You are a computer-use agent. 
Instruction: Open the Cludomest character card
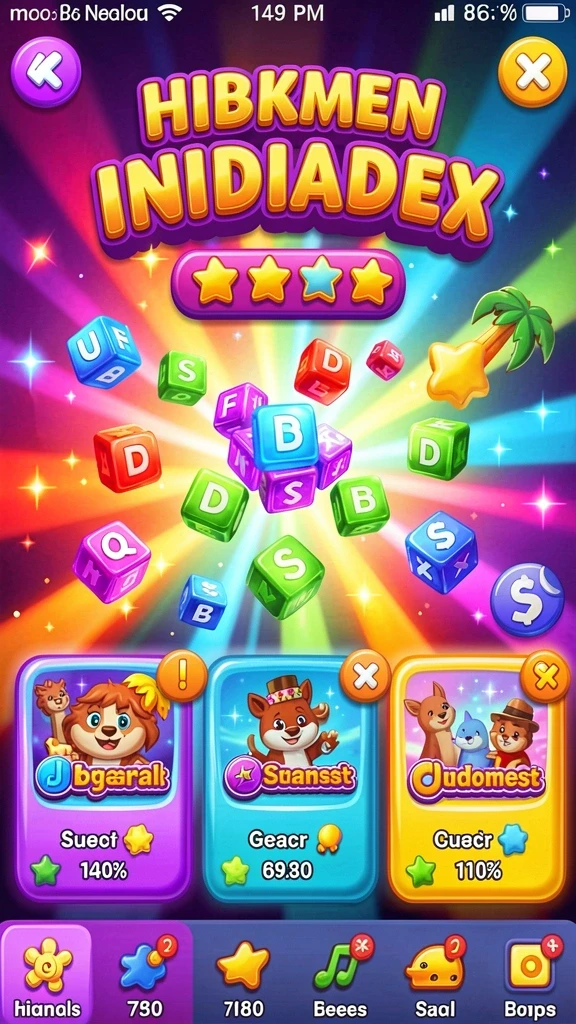pos(475,778)
